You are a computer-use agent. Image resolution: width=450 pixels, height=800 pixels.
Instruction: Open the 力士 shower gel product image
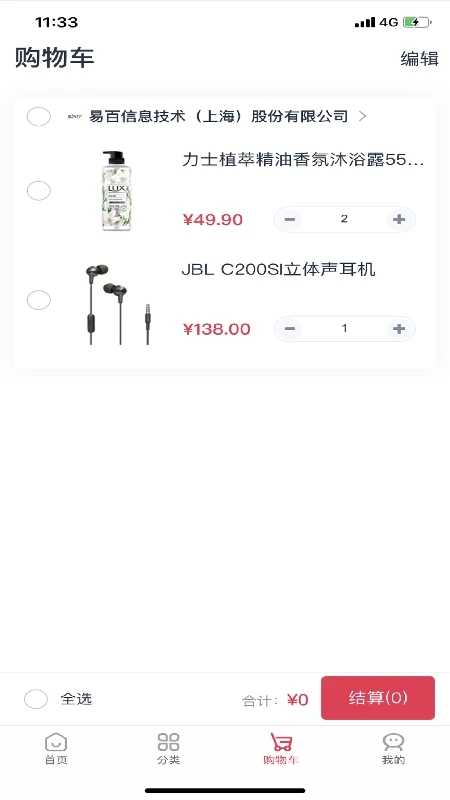(x=115, y=191)
